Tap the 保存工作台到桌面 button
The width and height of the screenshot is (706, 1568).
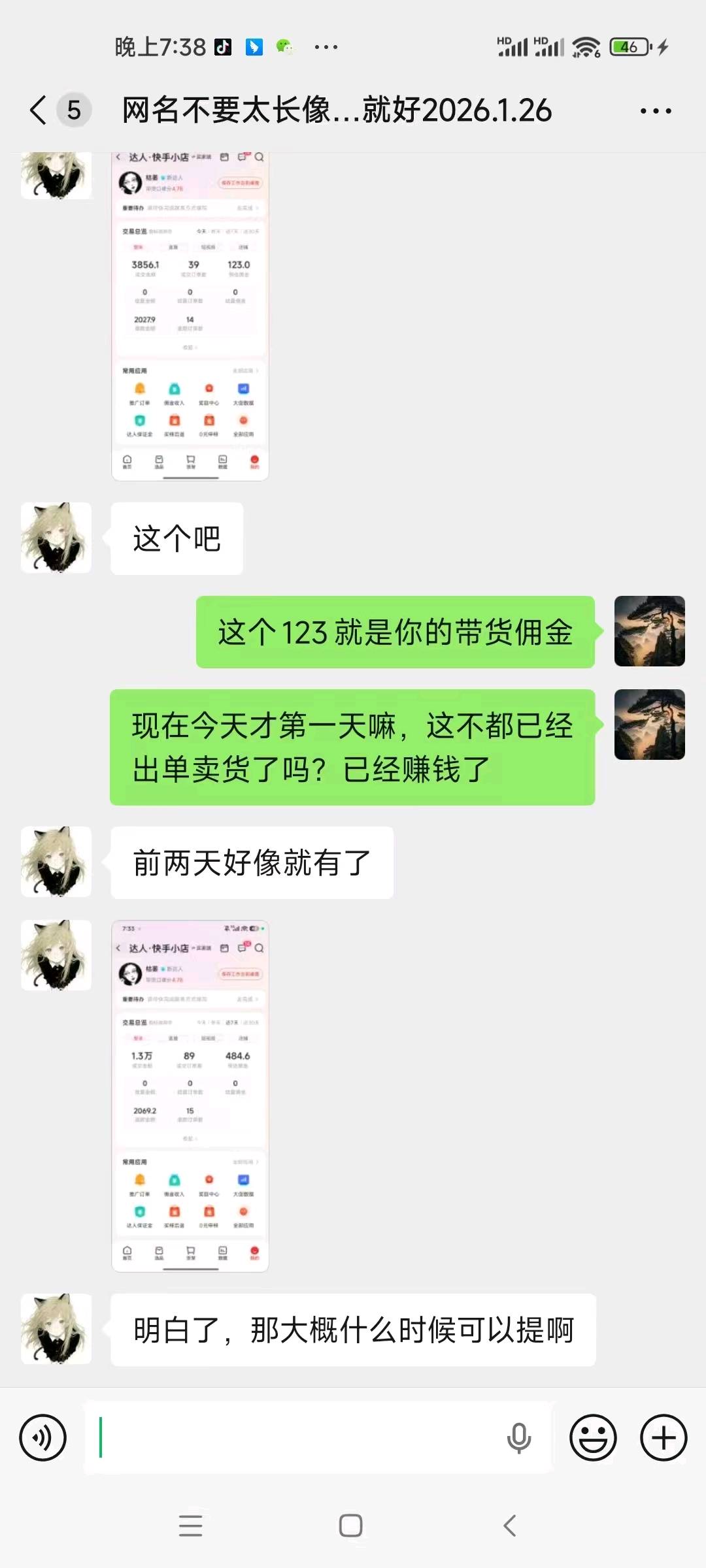[241, 183]
